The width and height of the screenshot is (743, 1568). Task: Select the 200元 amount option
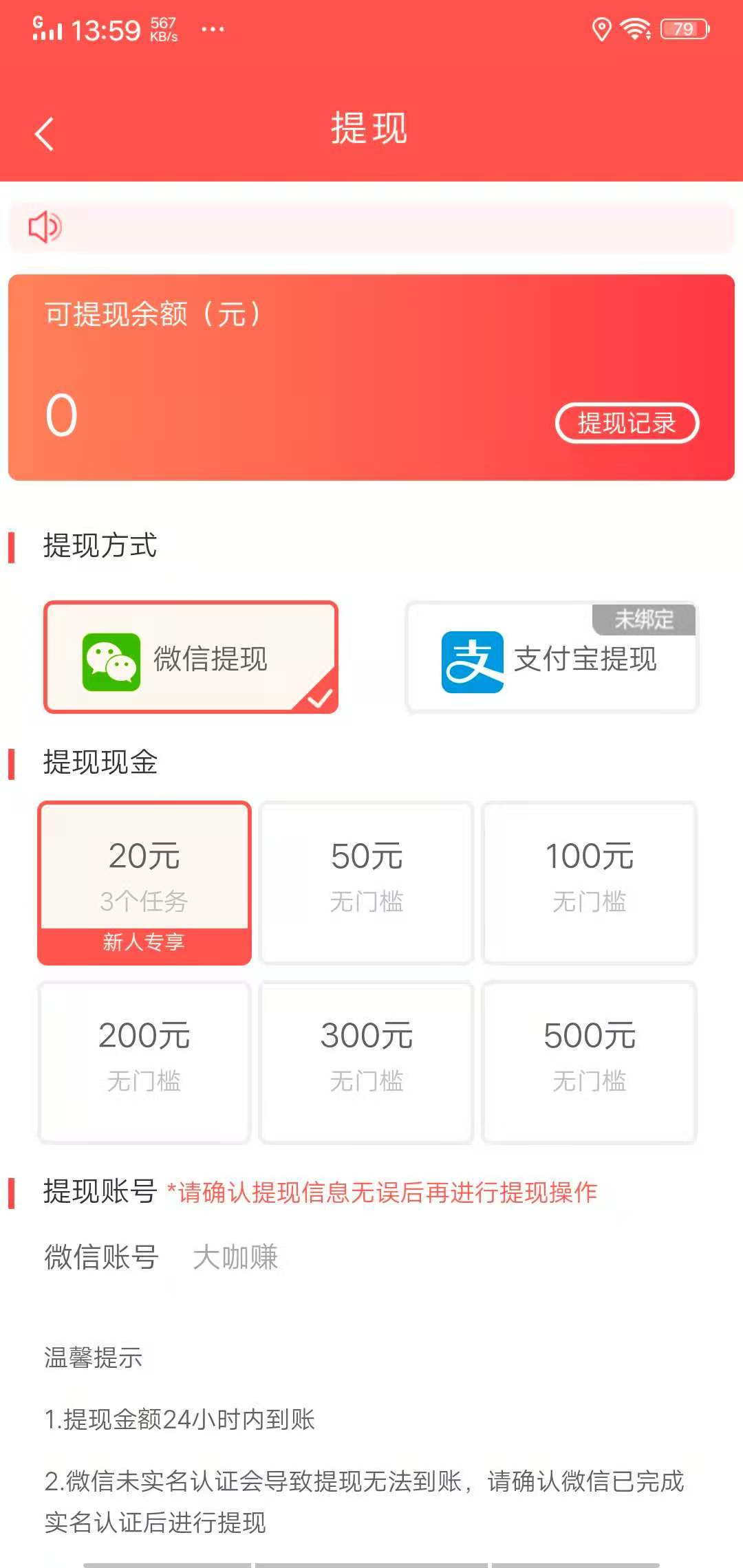pos(144,1062)
